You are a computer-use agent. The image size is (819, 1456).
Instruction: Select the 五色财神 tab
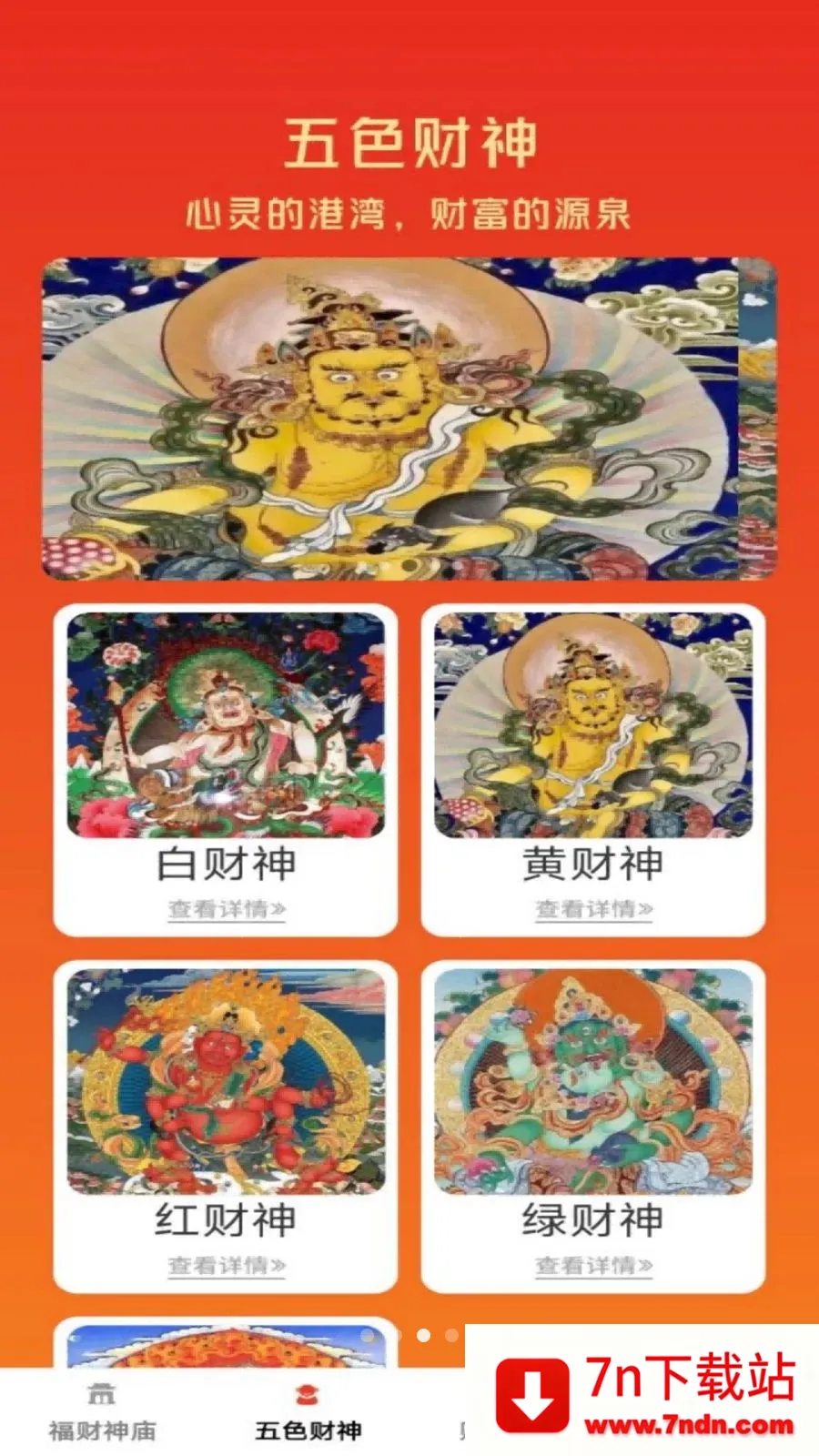click(308, 1412)
